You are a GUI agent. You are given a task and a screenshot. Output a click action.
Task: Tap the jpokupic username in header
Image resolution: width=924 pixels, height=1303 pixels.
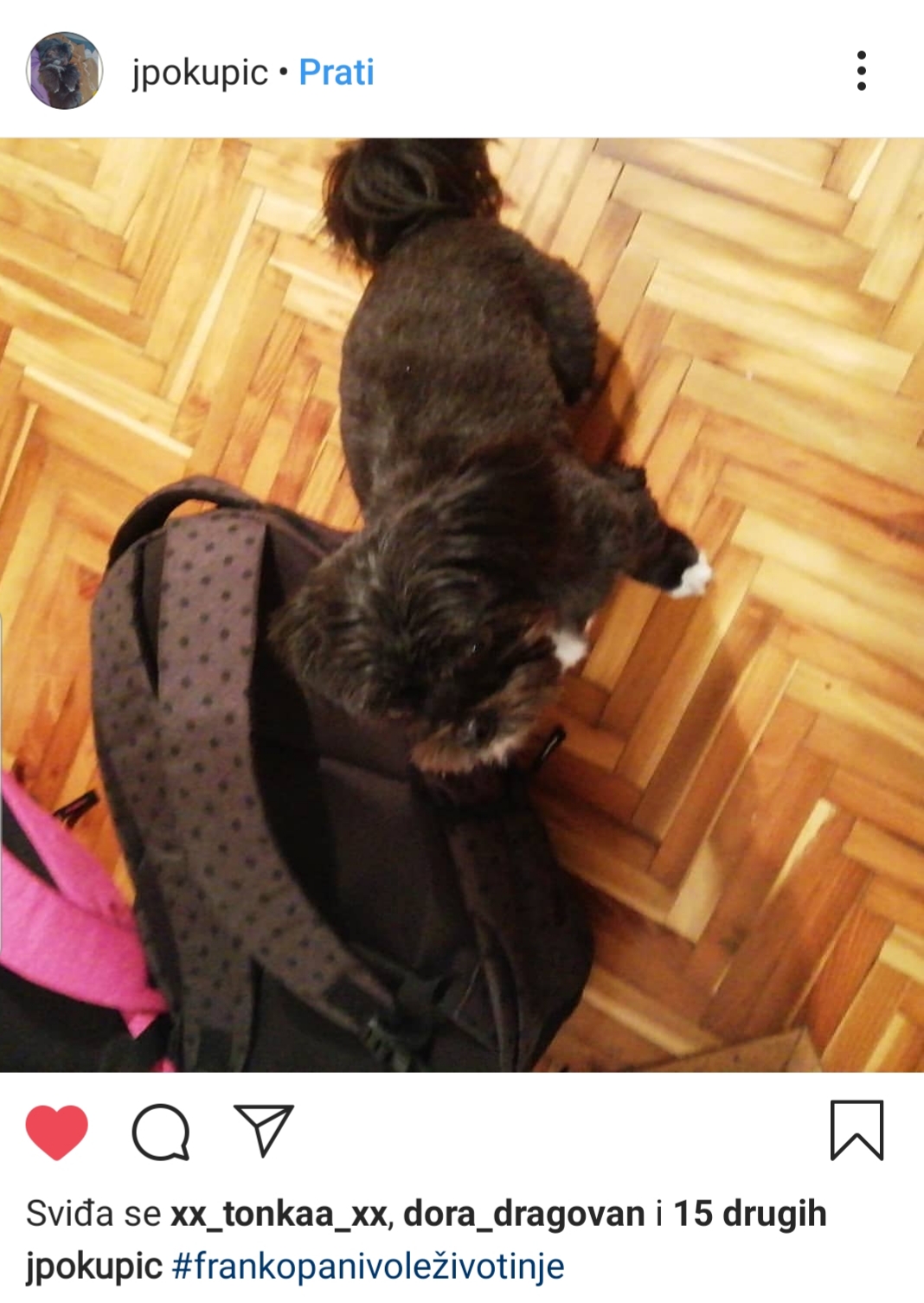(200, 73)
